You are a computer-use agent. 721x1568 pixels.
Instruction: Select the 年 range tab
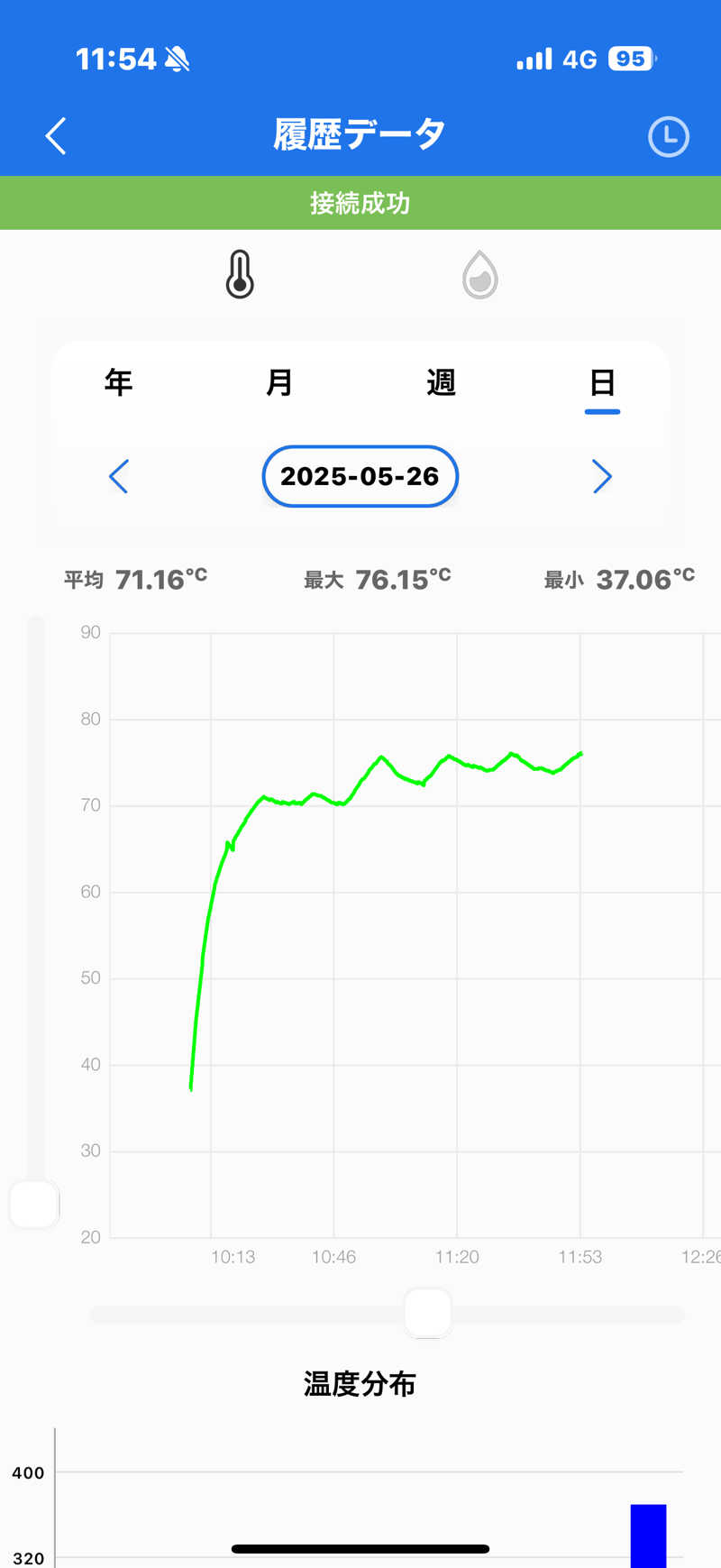point(118,382)
